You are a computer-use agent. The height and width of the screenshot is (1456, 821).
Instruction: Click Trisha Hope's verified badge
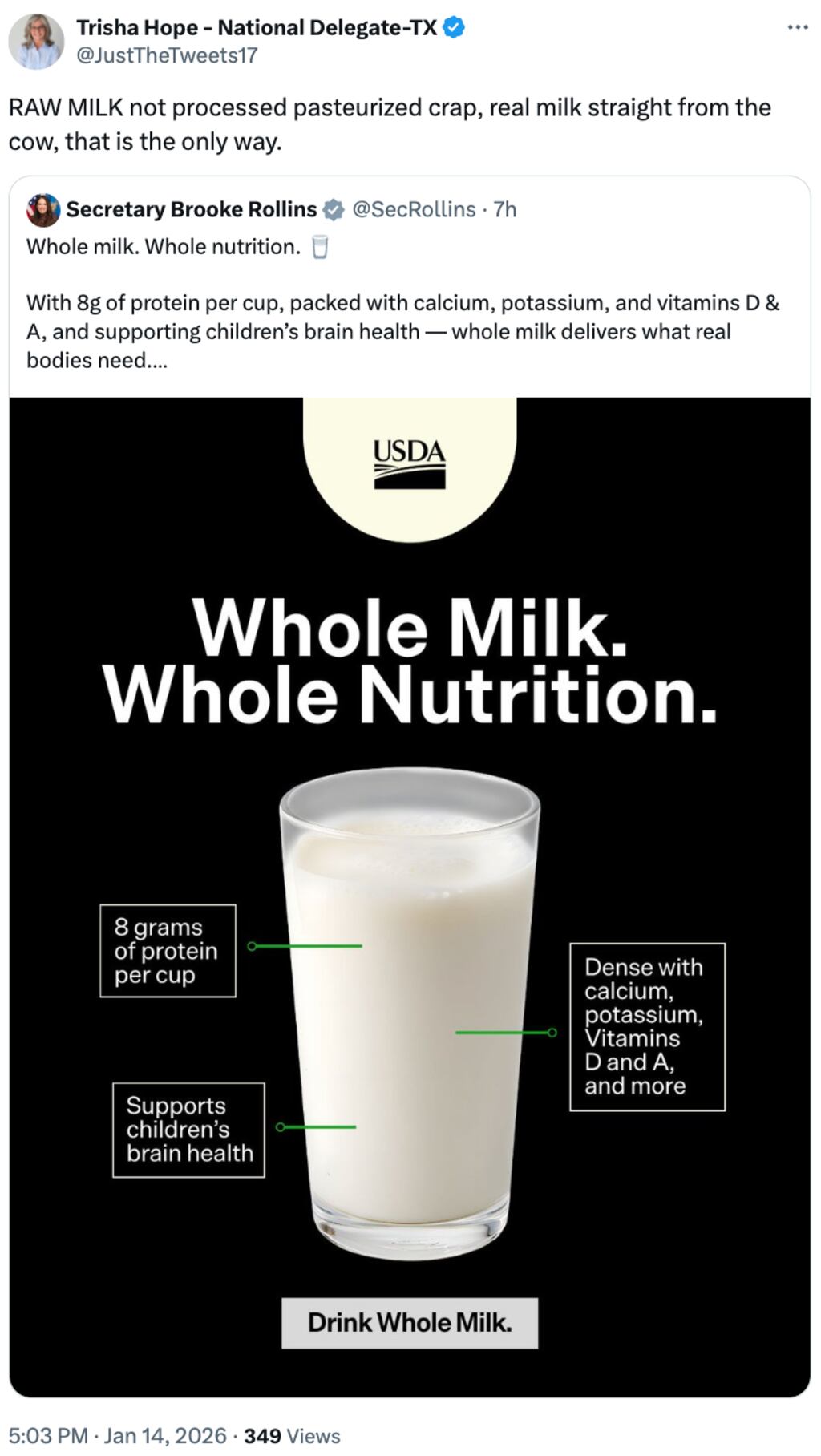tap(455, 26)
